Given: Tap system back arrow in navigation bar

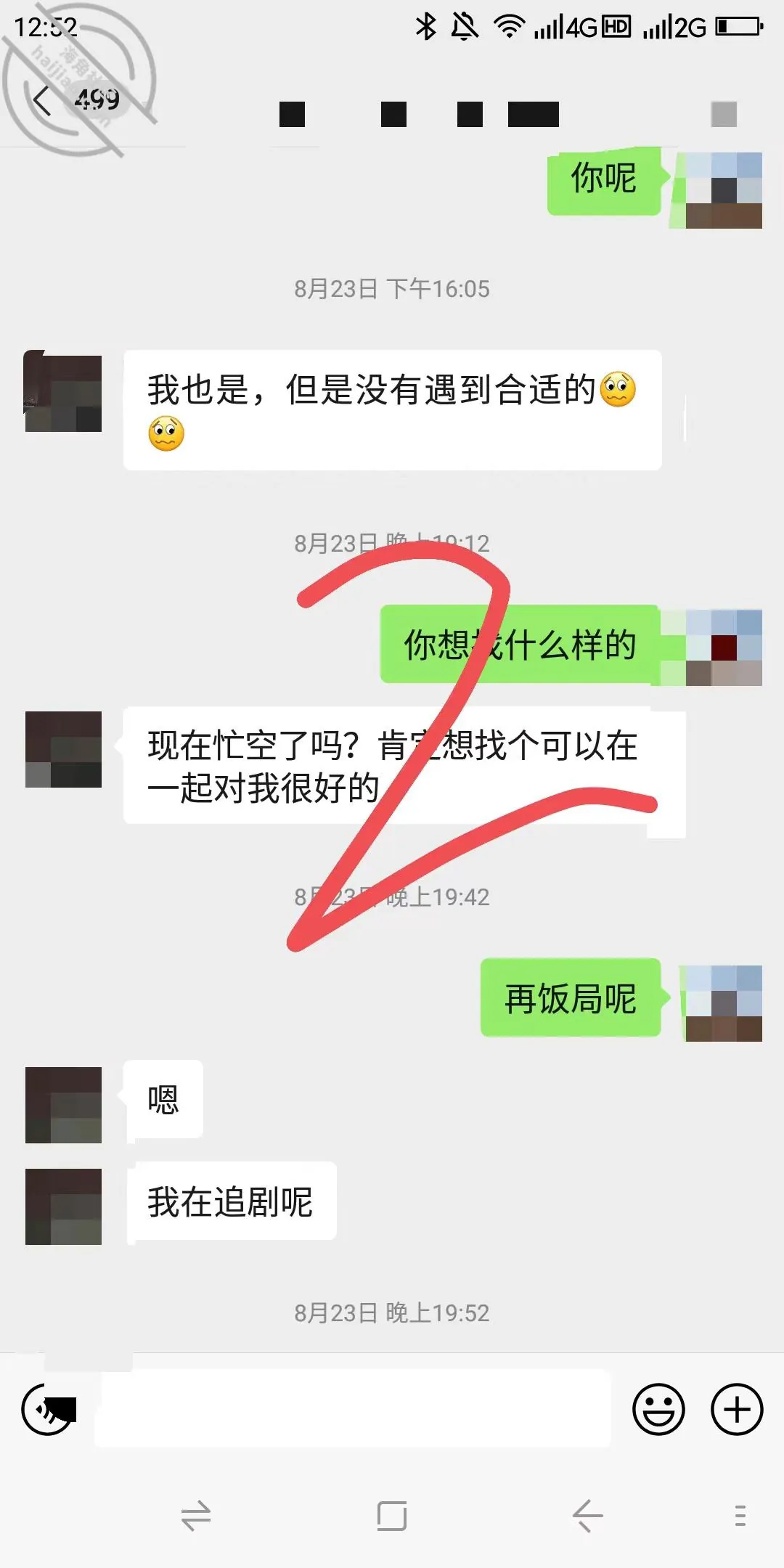Looking at the screenshot, I should pyautogui.click(x=587, y=1516).
